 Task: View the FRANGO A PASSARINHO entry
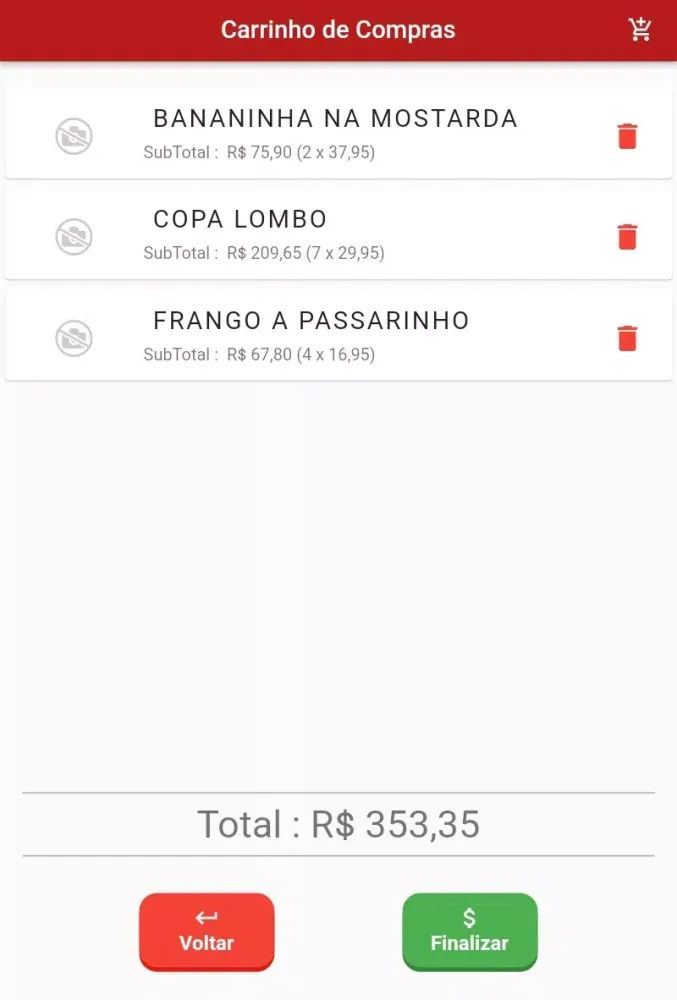334,336
